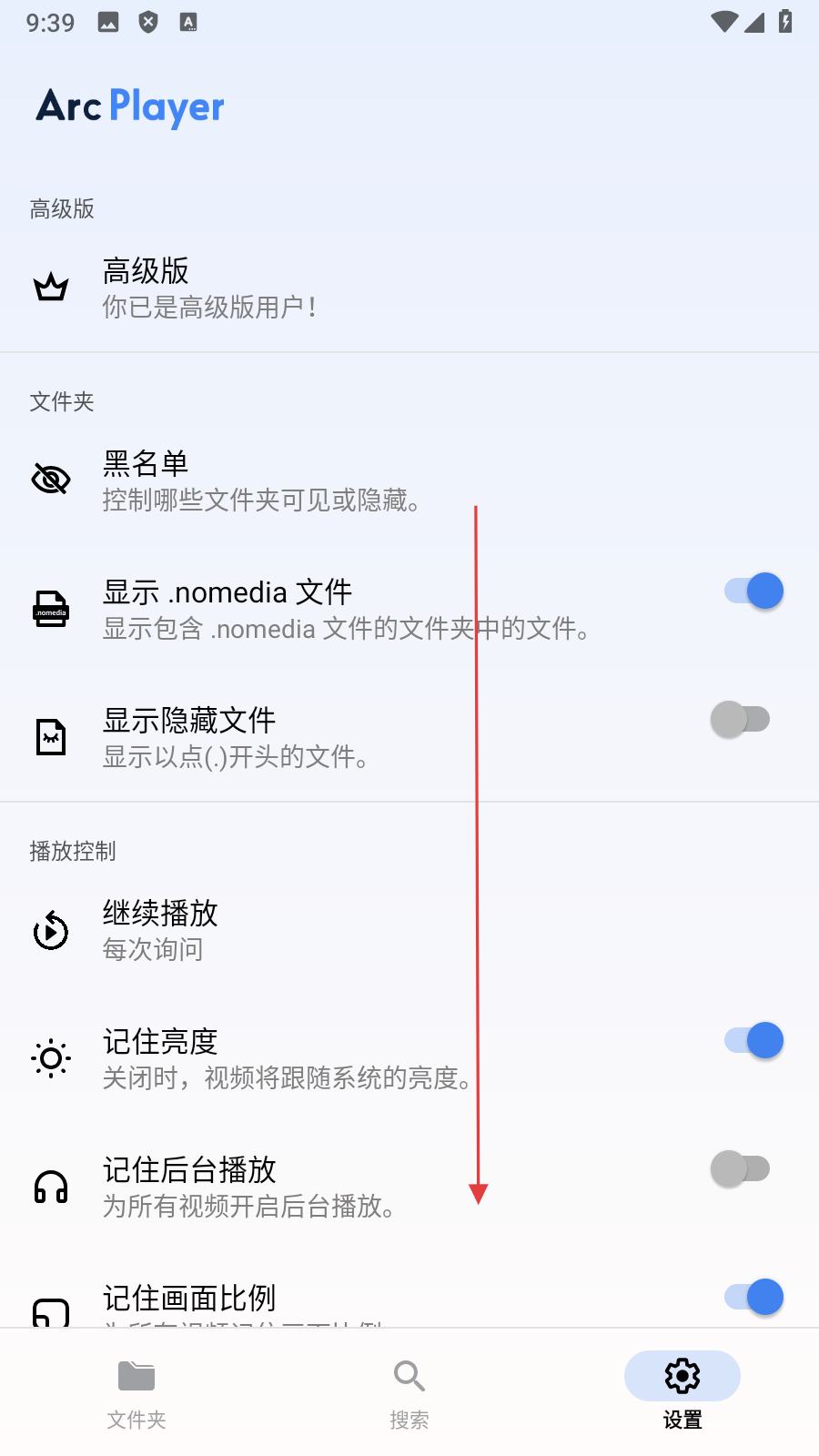Viewport: 819px width, 1456px height.
Task: Enable 显示隐藏文件 switch
Action: point(741,720)
